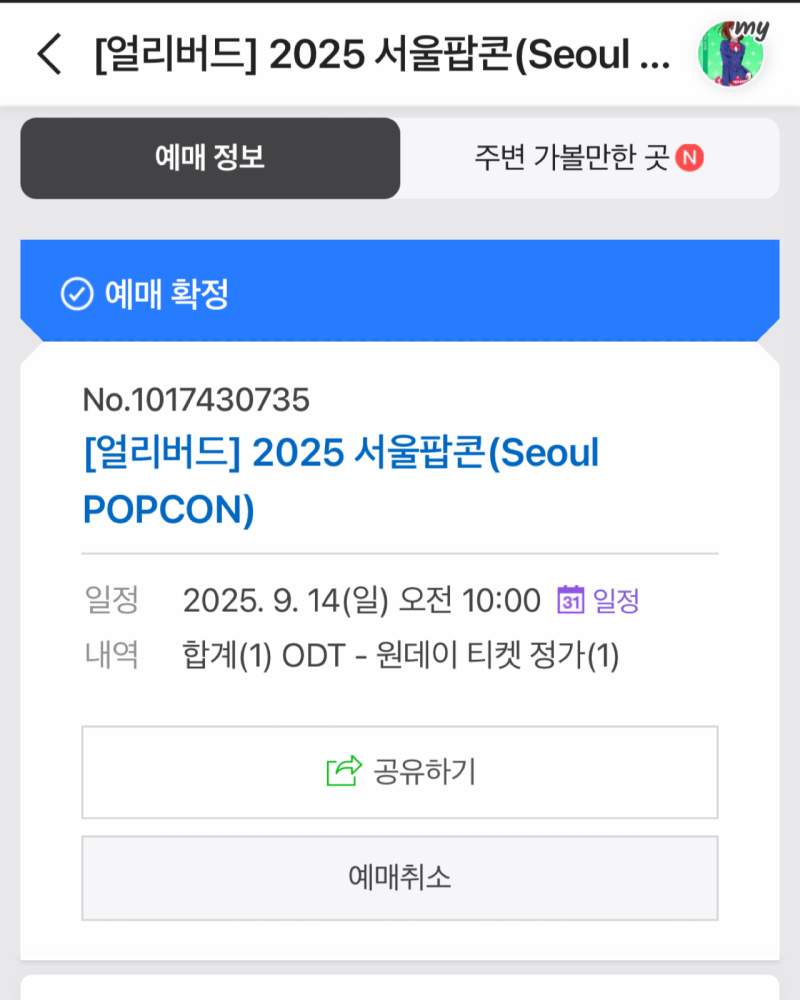This screenshot has width=800, height=1000.
Task: Open the 2025 서울팝콘 event title link
Action: tap(340, 481)
